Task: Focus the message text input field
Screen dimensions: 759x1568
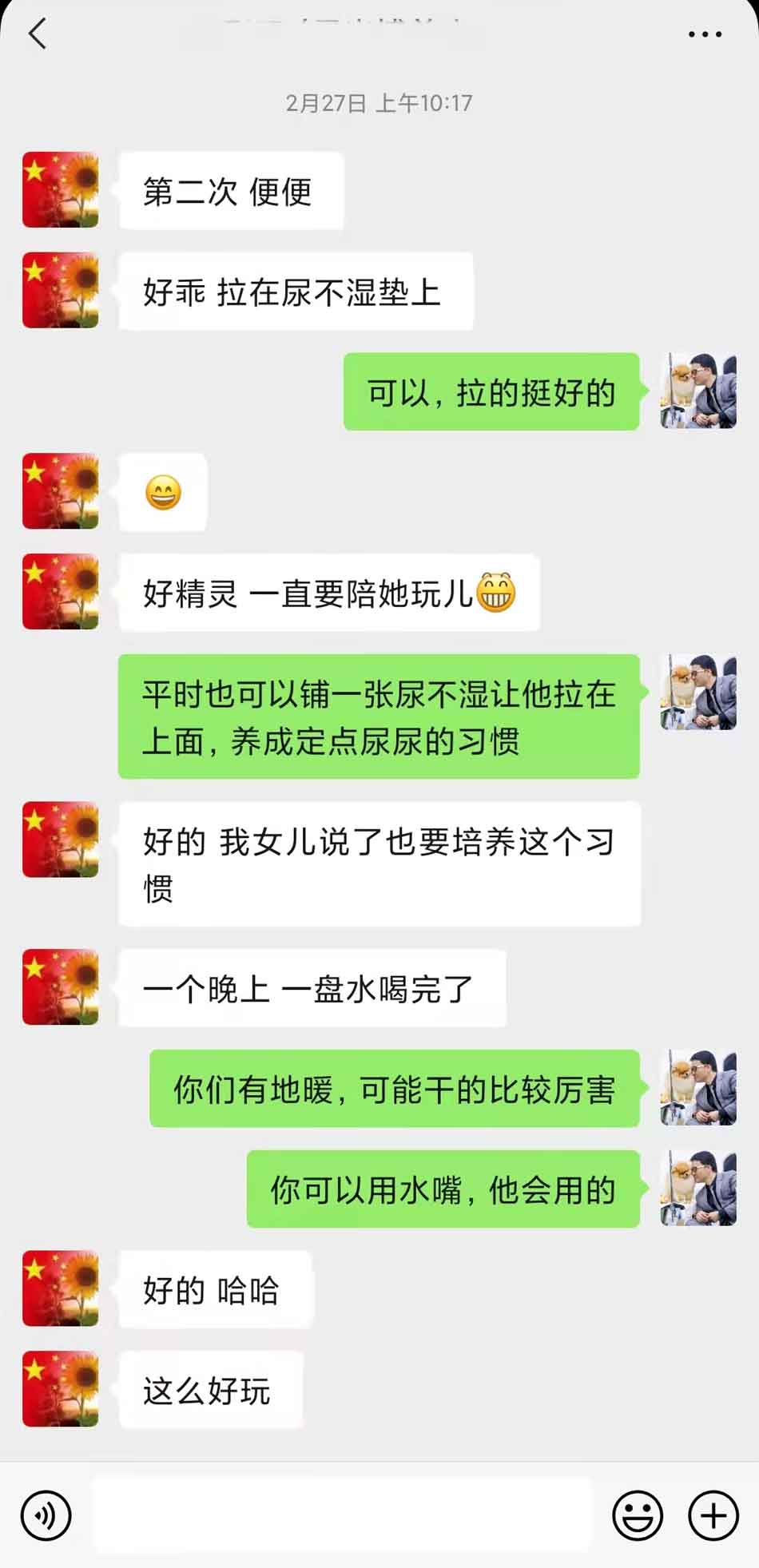Action: [342, 1515]
